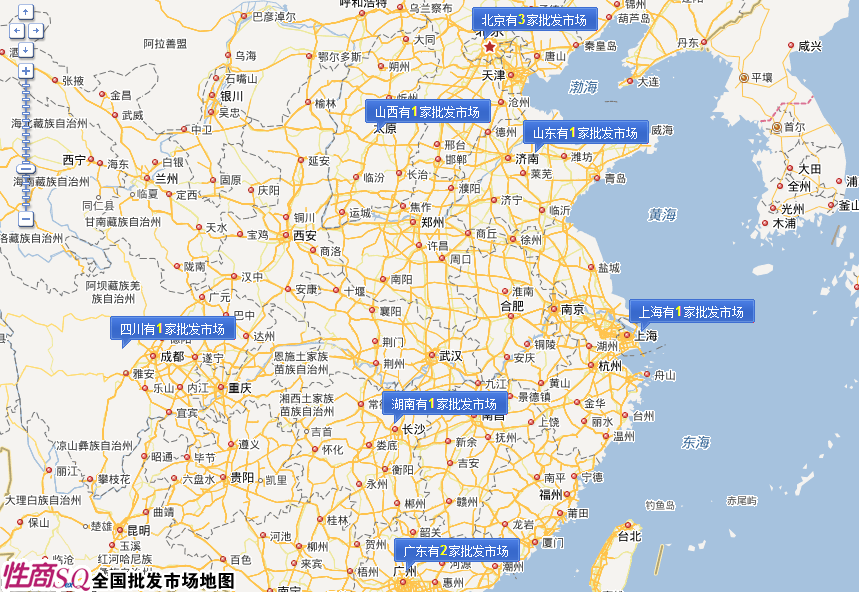Viewport: 859px width, 592px height.
Task: Select the 广东有2家批发市场 label
Action: pyautogui.click(x=456, y=550)
